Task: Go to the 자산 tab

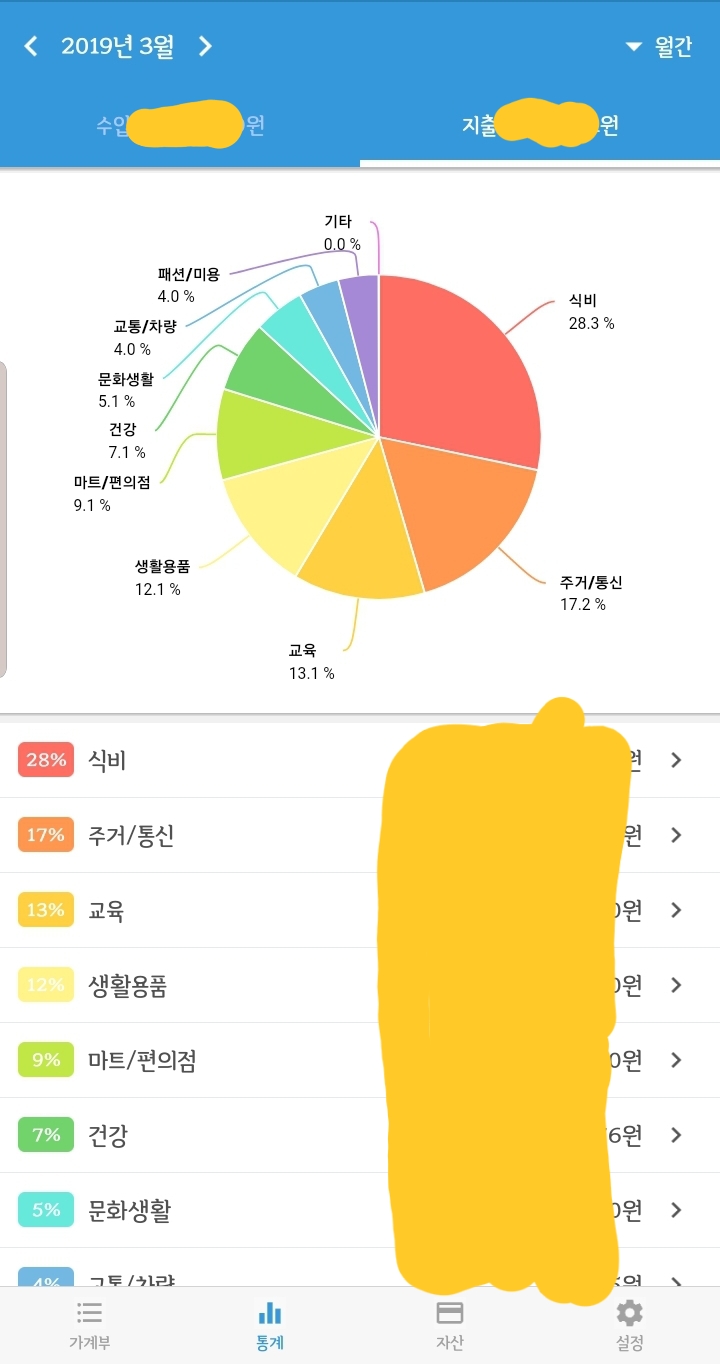Action: 450,1325
